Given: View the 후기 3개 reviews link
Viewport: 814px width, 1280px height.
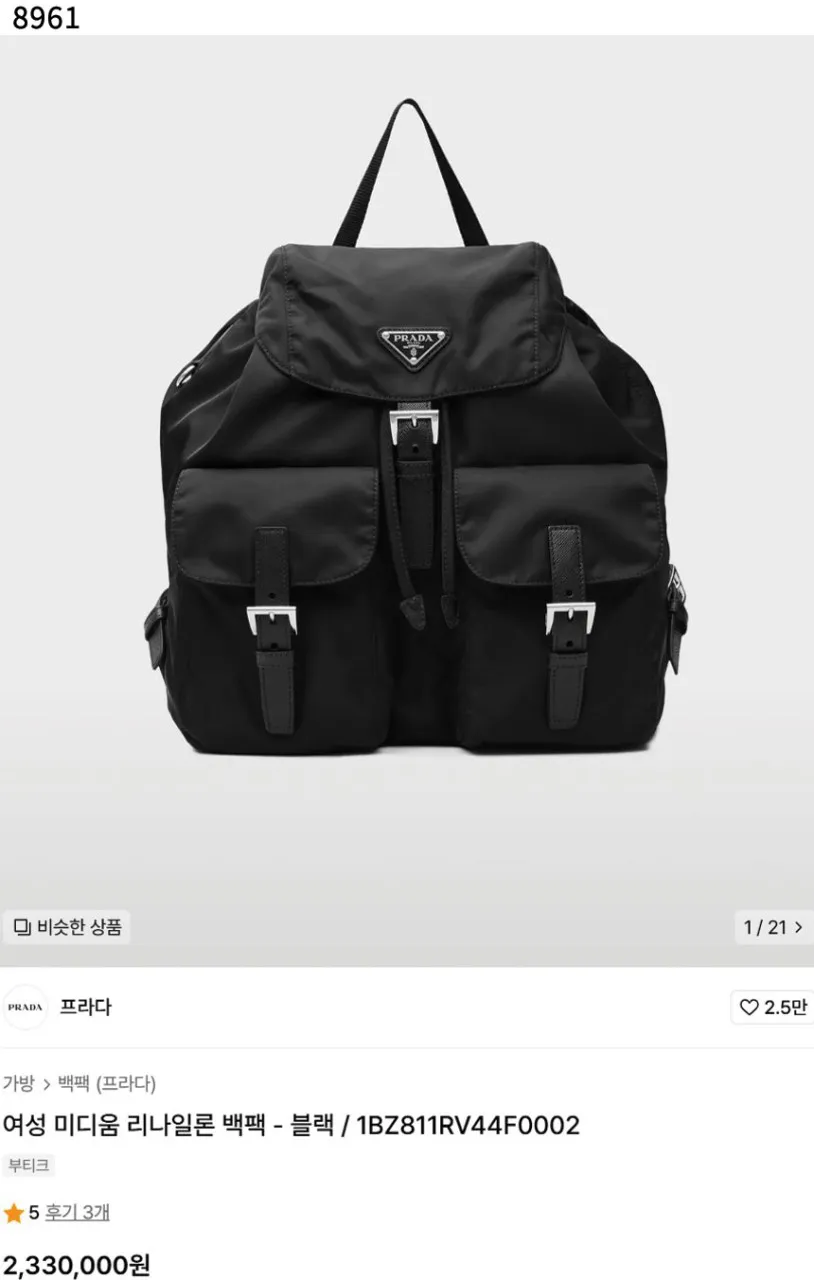Looking at the screenshot, I should [x=77, y=1213].
